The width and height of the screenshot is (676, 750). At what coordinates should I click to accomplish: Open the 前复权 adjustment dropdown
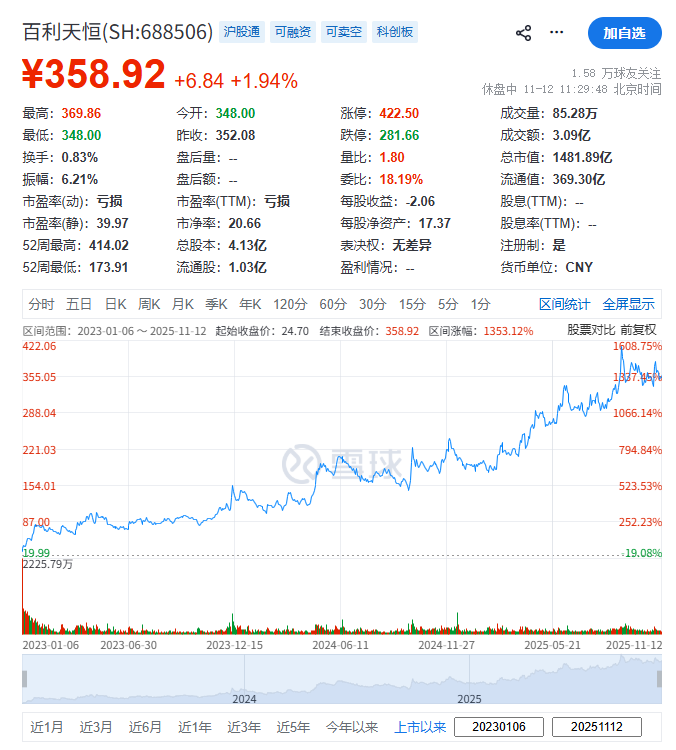pyautogui.click(x=639, y=329)
